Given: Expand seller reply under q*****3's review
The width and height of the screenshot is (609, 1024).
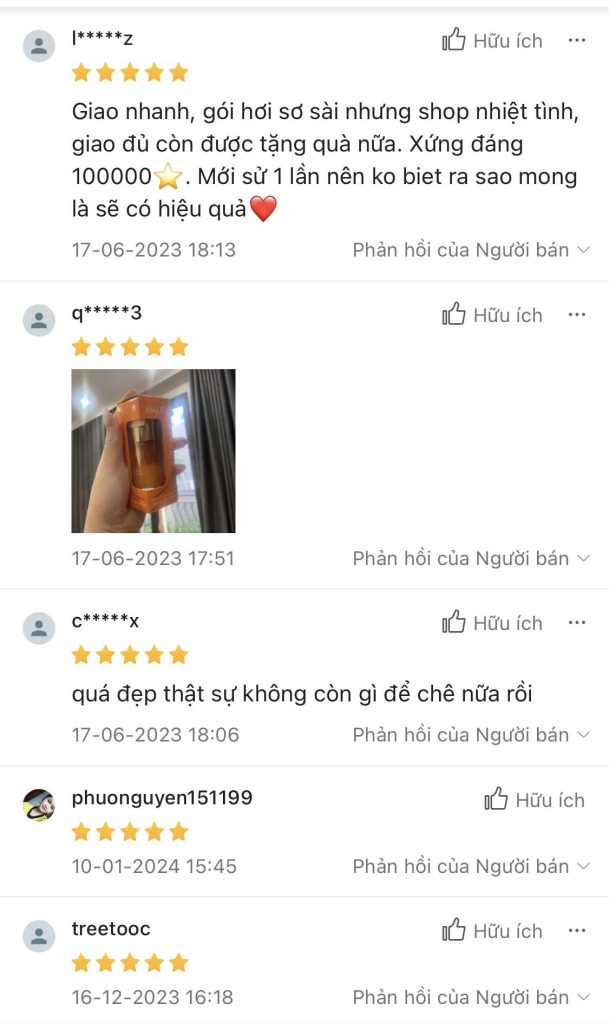Looking at the screenshot, I should [x=471, y=558].
